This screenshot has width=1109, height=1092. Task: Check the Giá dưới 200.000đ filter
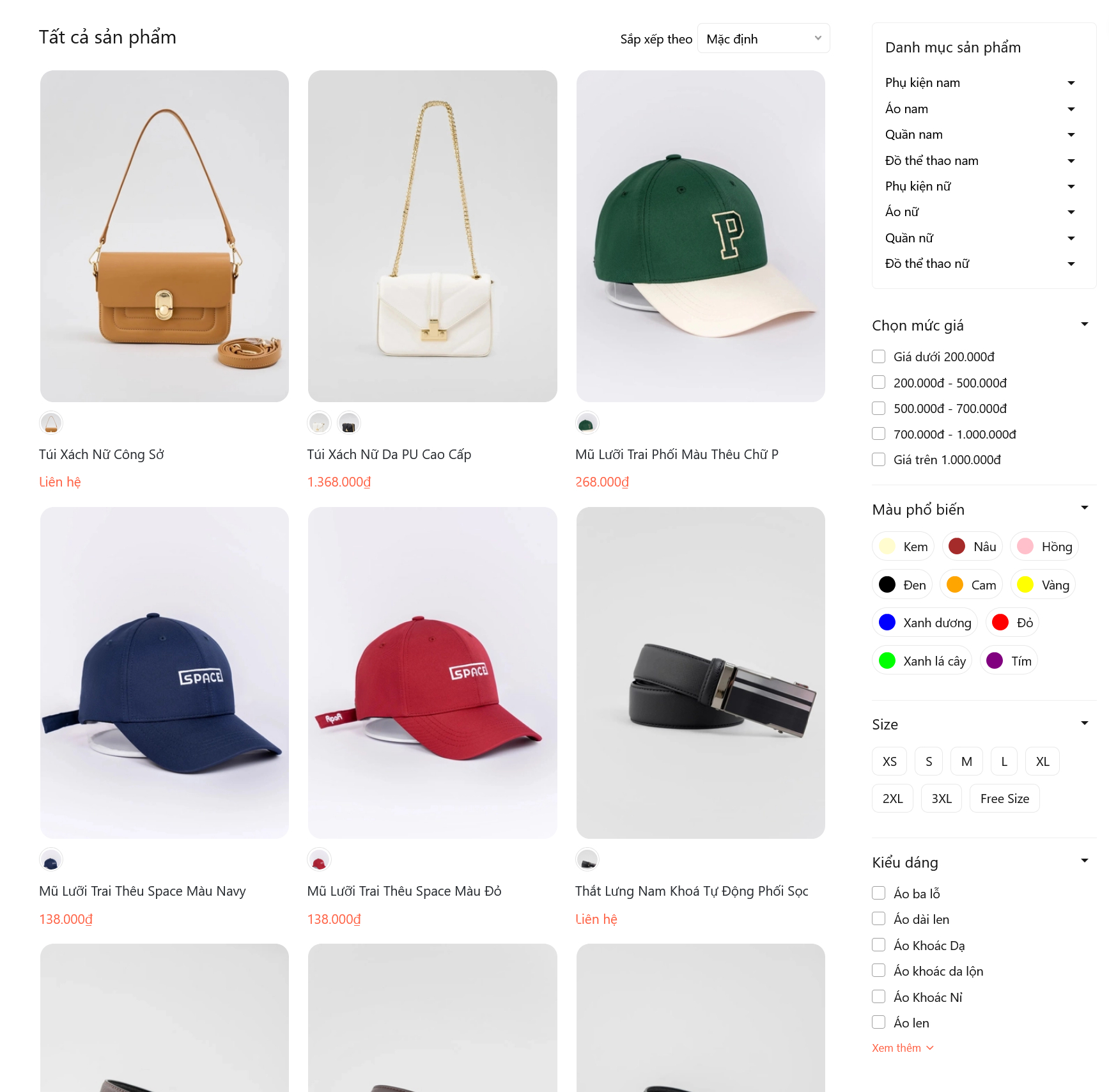click(879, 357)
